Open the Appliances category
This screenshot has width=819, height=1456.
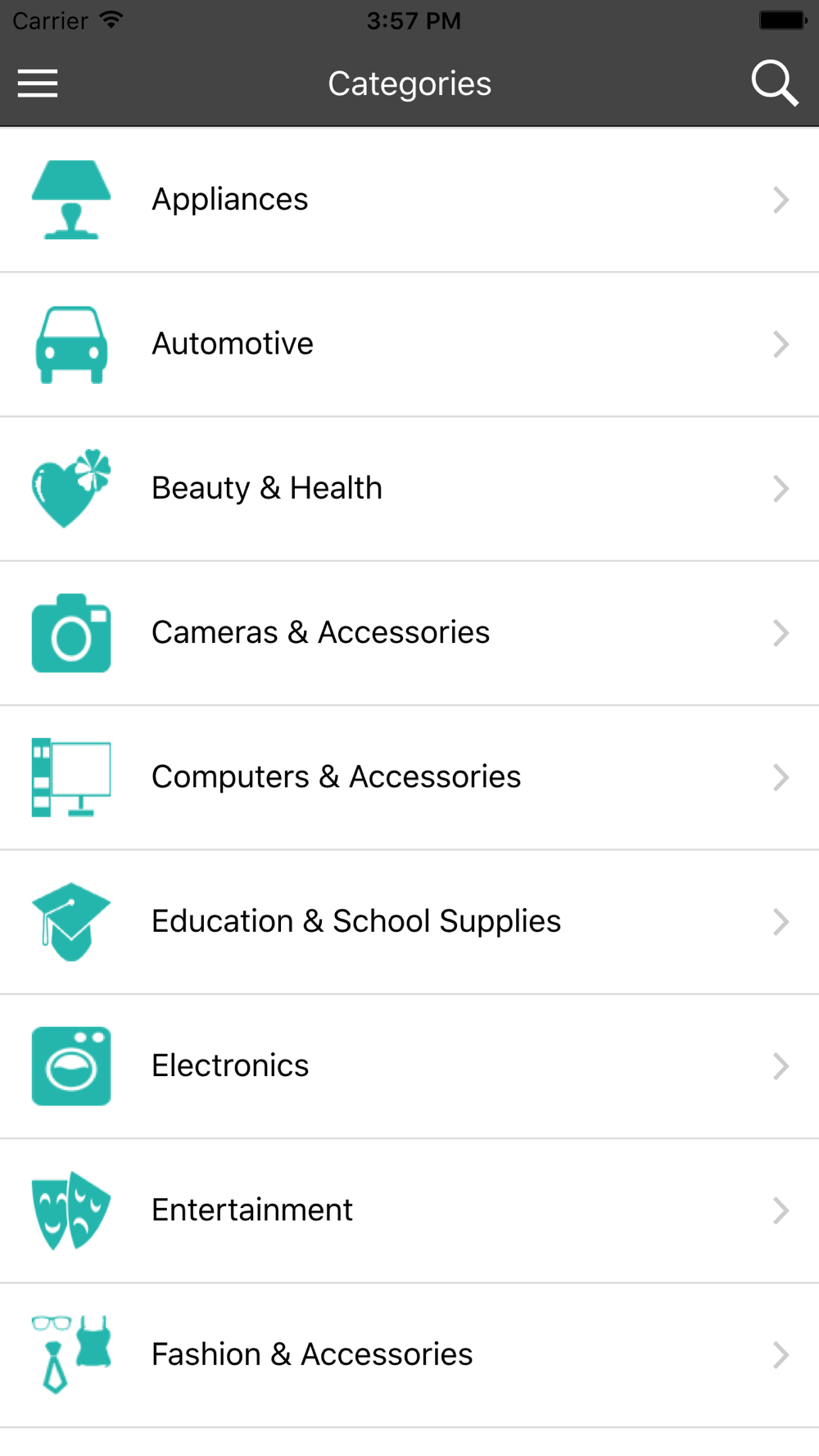409,200
